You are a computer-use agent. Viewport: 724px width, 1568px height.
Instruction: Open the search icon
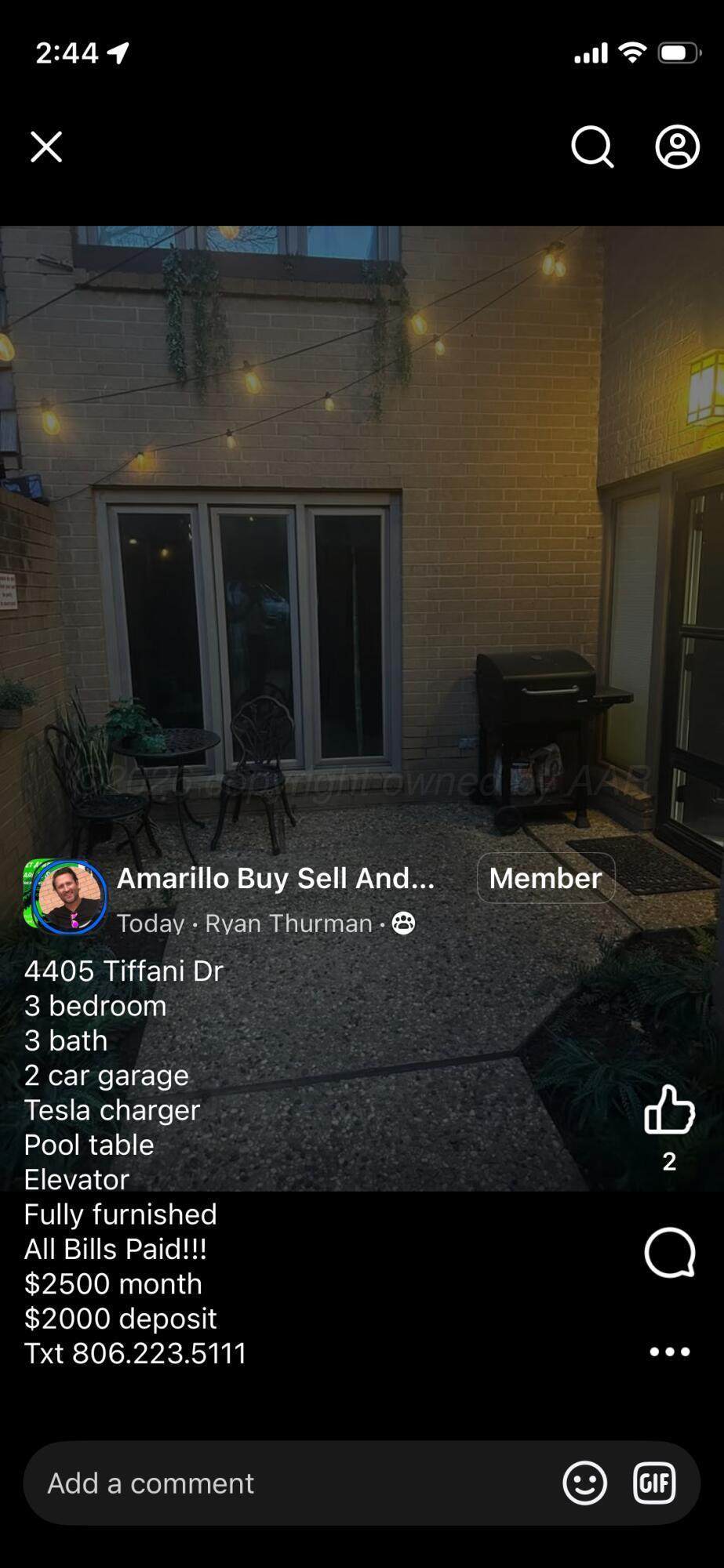coord(591,147)
